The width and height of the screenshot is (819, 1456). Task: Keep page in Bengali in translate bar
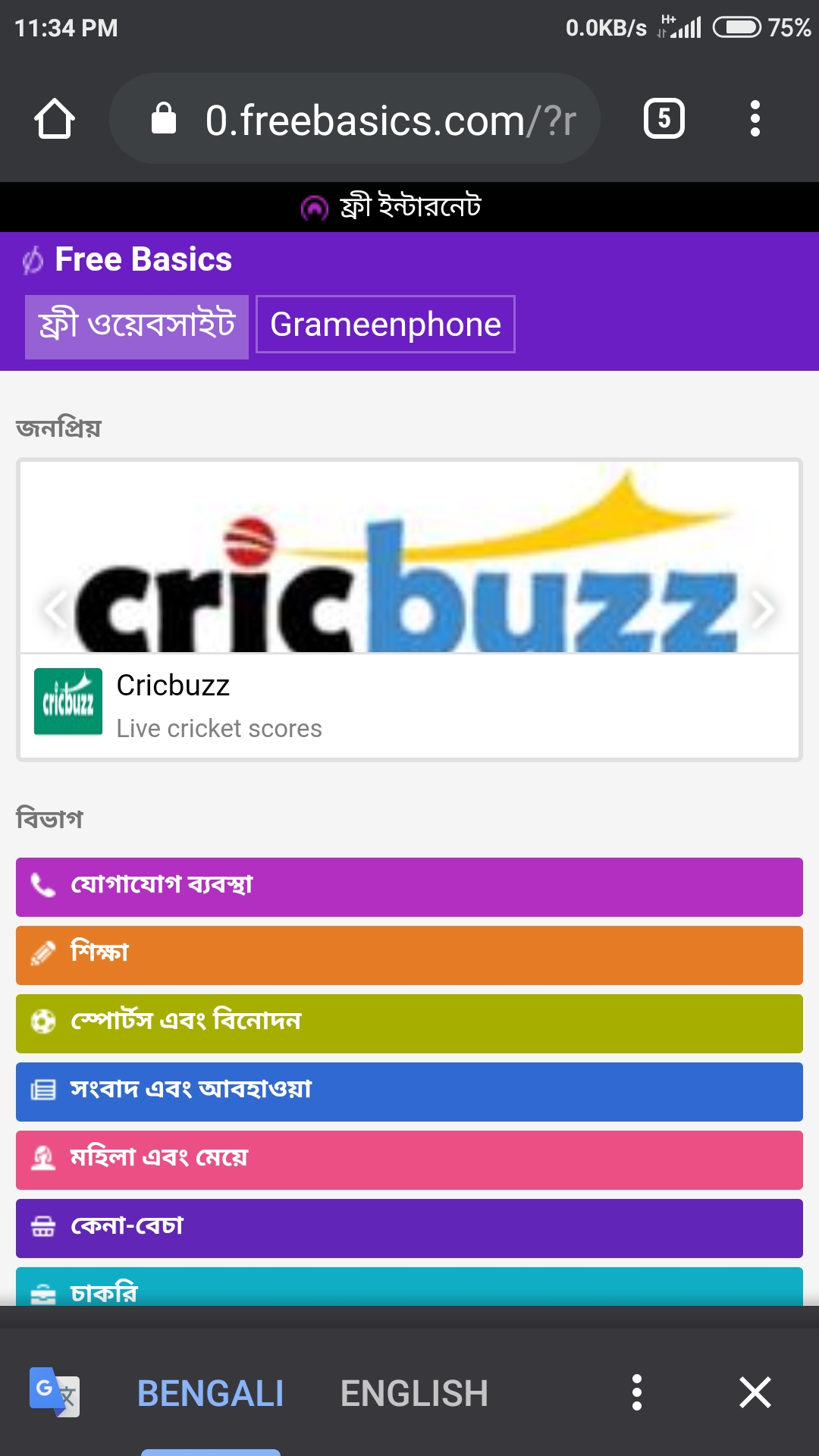tap(210, 1393)
